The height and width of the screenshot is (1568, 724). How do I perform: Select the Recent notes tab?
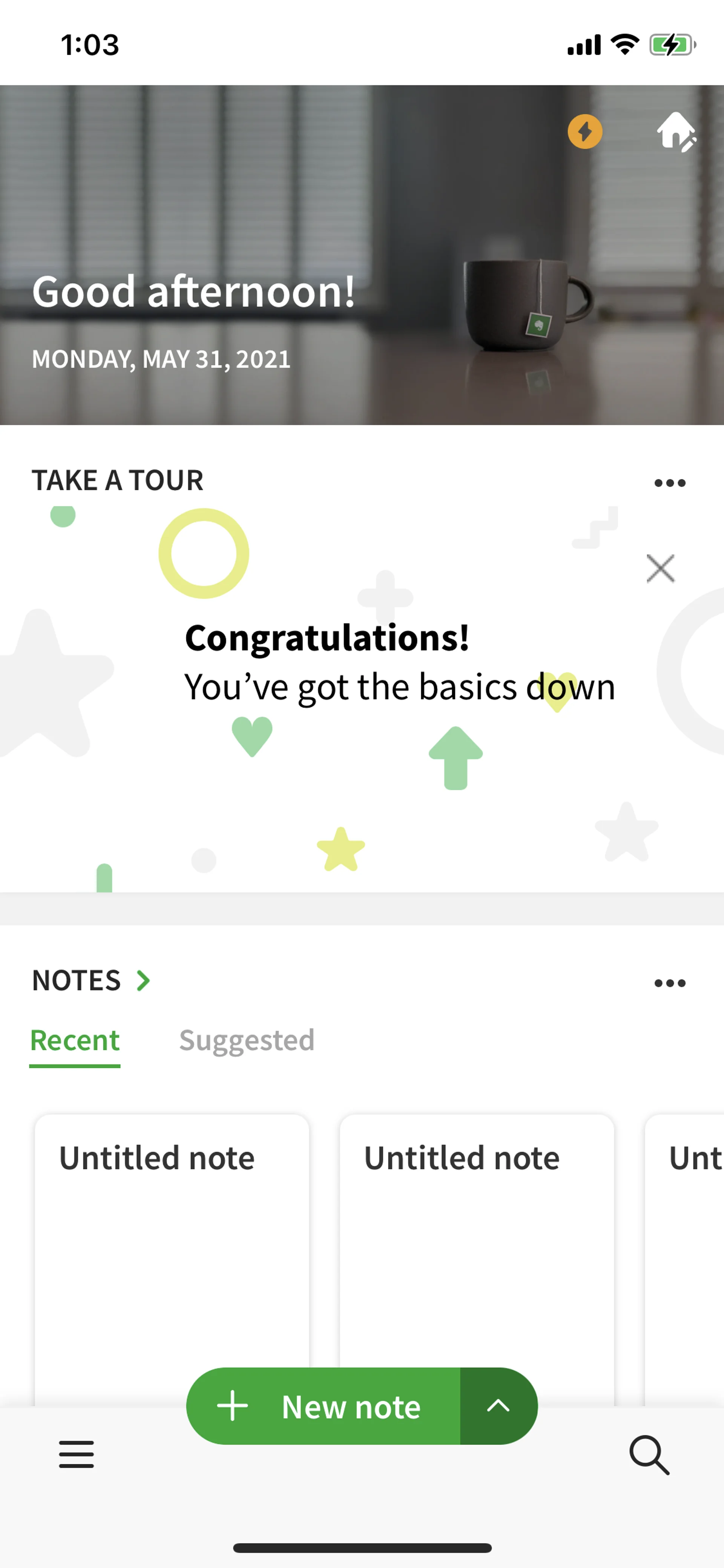(75, 1040)
